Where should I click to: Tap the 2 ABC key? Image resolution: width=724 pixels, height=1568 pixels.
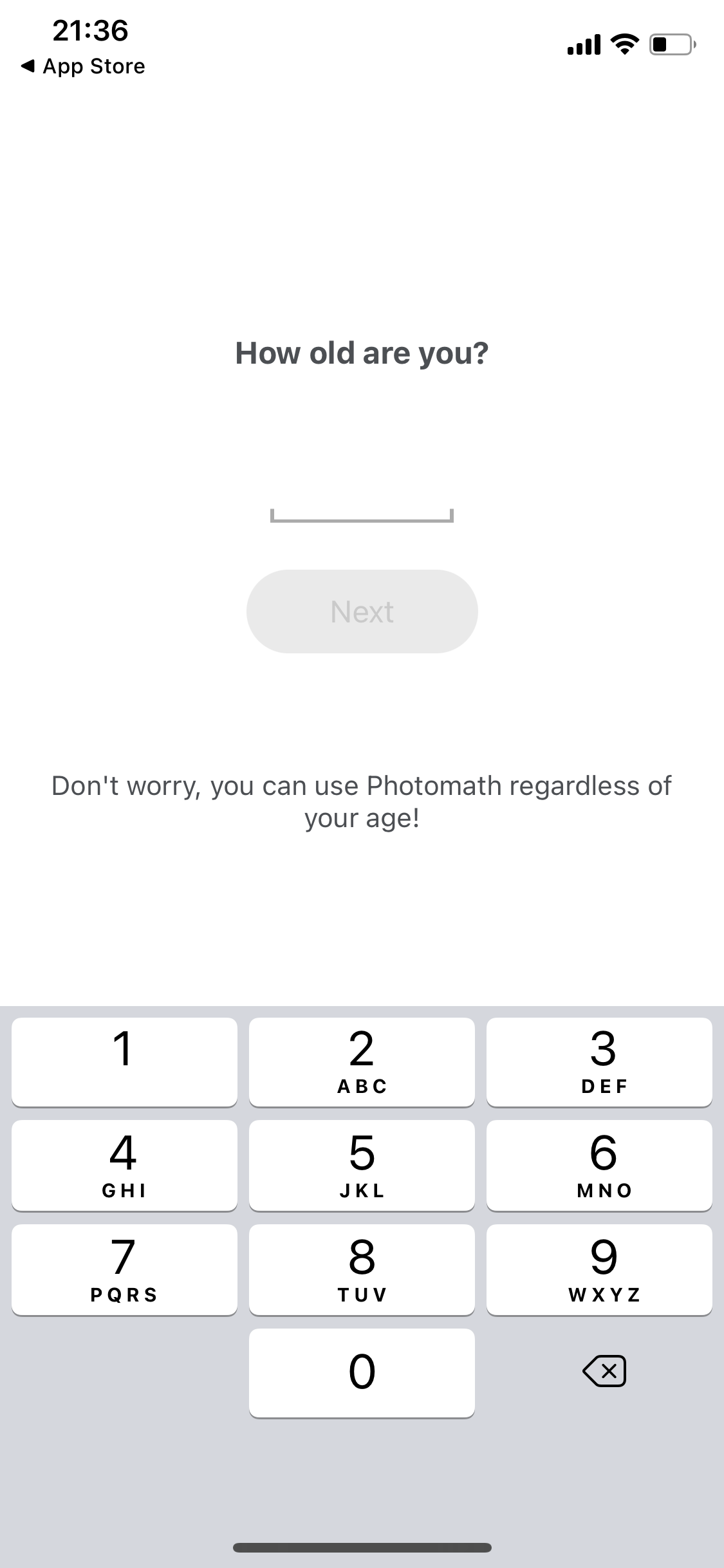tap(361, 1062)
